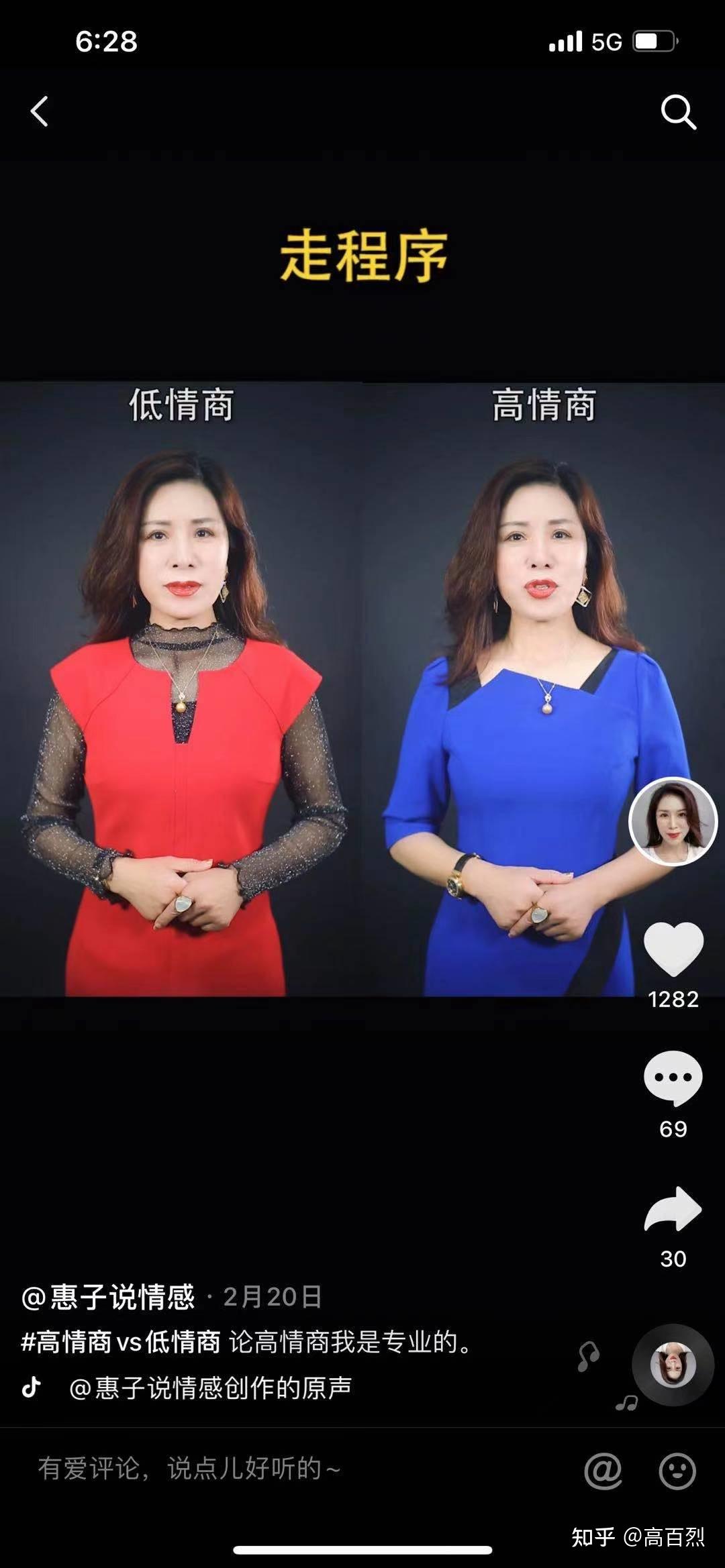The height and width of the screenshot is (1568, 725).
Task: Open the comments bubble showing 69
Action: 673,1078
